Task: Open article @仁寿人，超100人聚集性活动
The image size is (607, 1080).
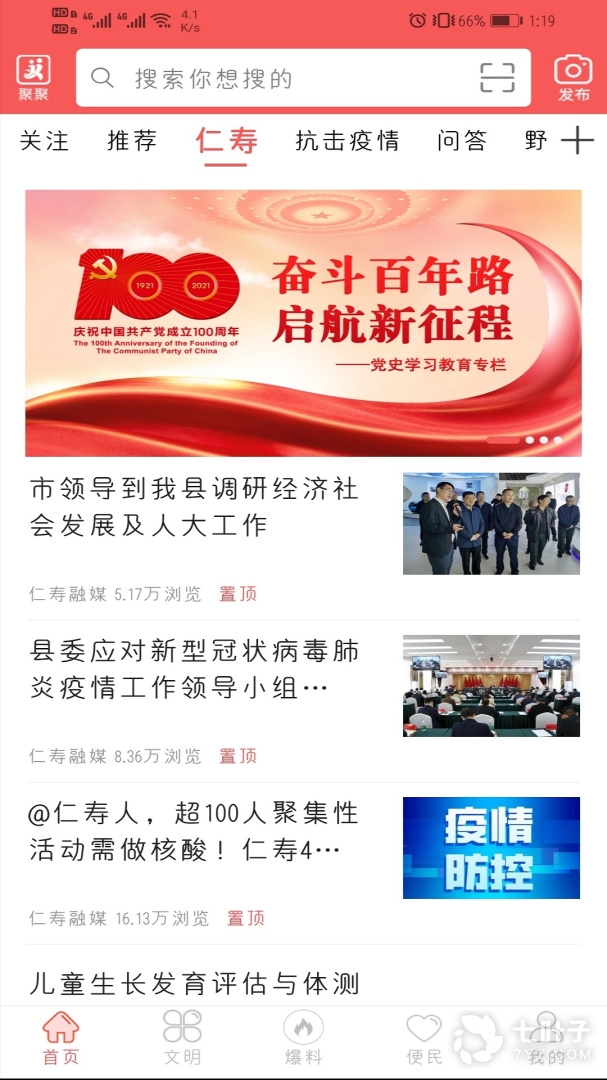Action: [194, 831]
